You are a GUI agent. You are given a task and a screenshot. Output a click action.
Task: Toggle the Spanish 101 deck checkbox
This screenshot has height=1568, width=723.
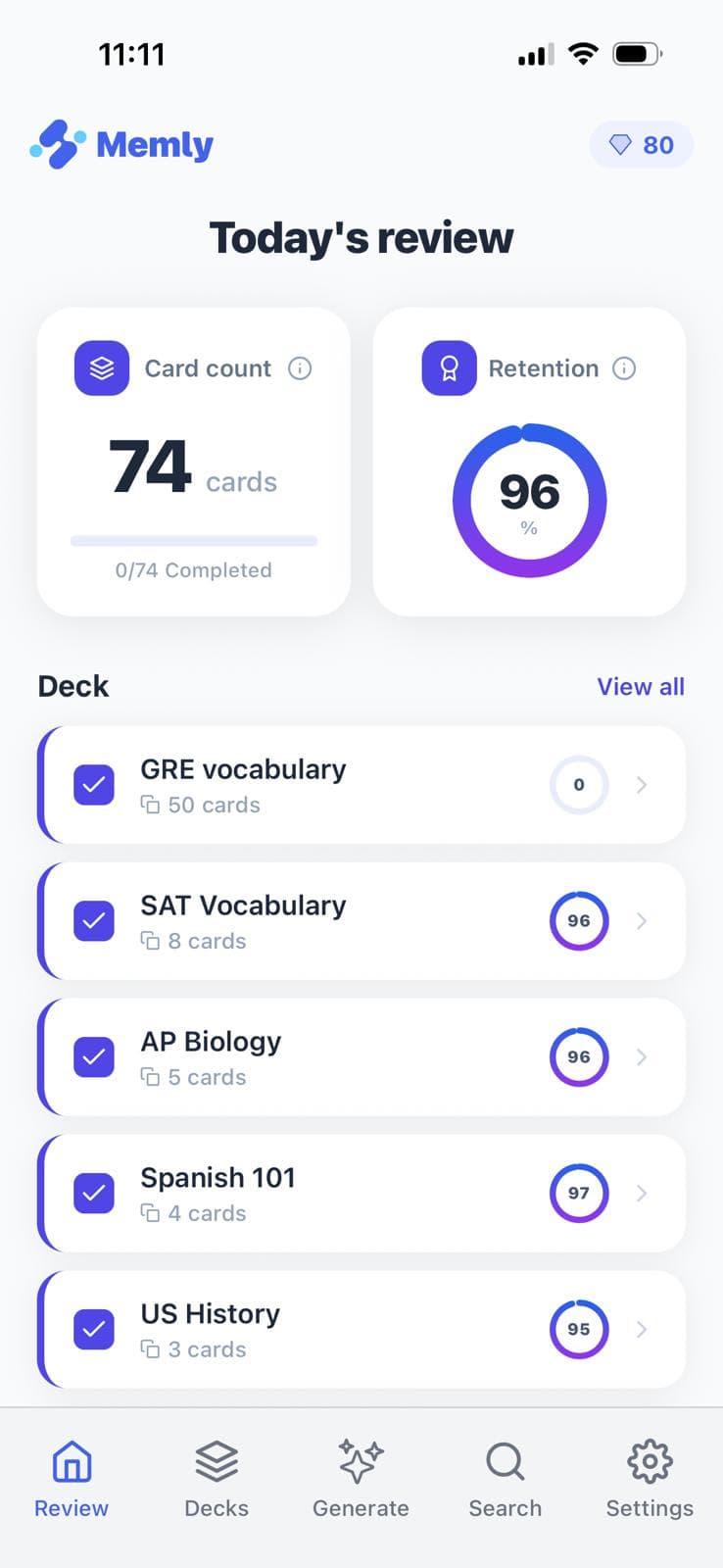(94, 1194)
